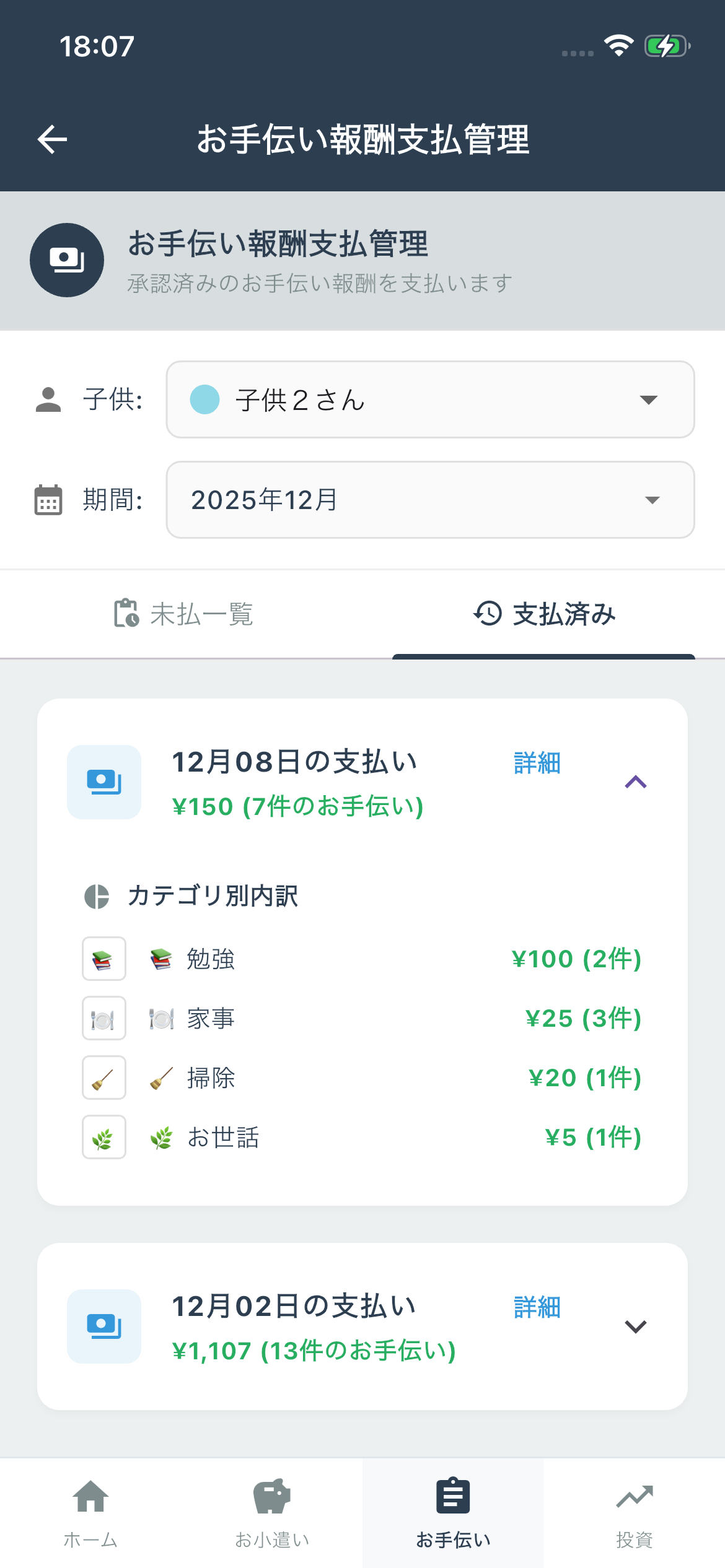Screen dimensions: 725x1568
Task: Click the payment icon on the 12月08日 card
Action: (103, 782)
